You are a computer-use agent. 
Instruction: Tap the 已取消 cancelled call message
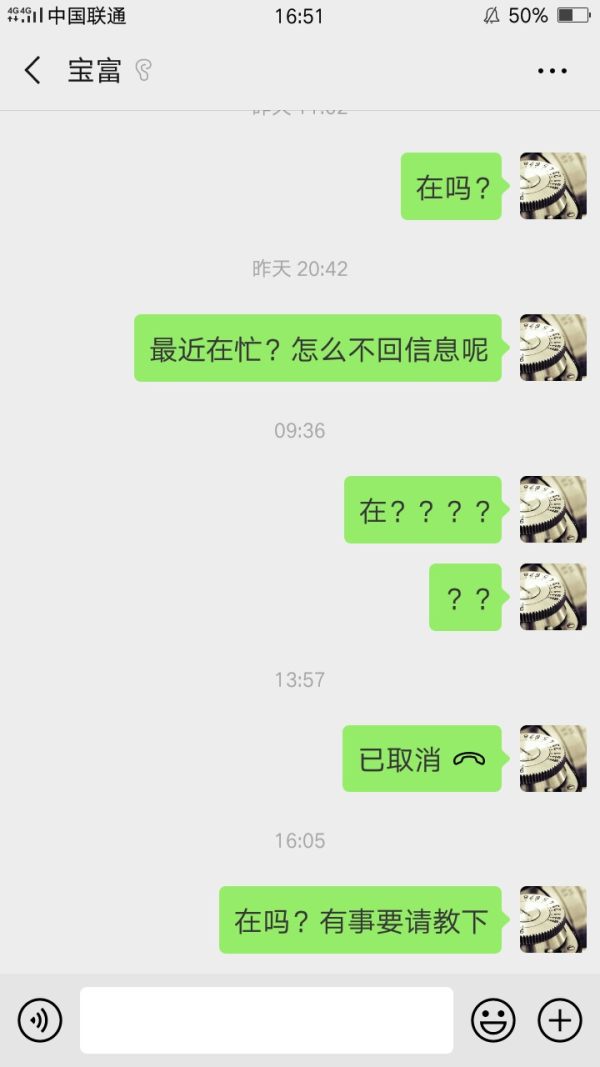[422, 759]
